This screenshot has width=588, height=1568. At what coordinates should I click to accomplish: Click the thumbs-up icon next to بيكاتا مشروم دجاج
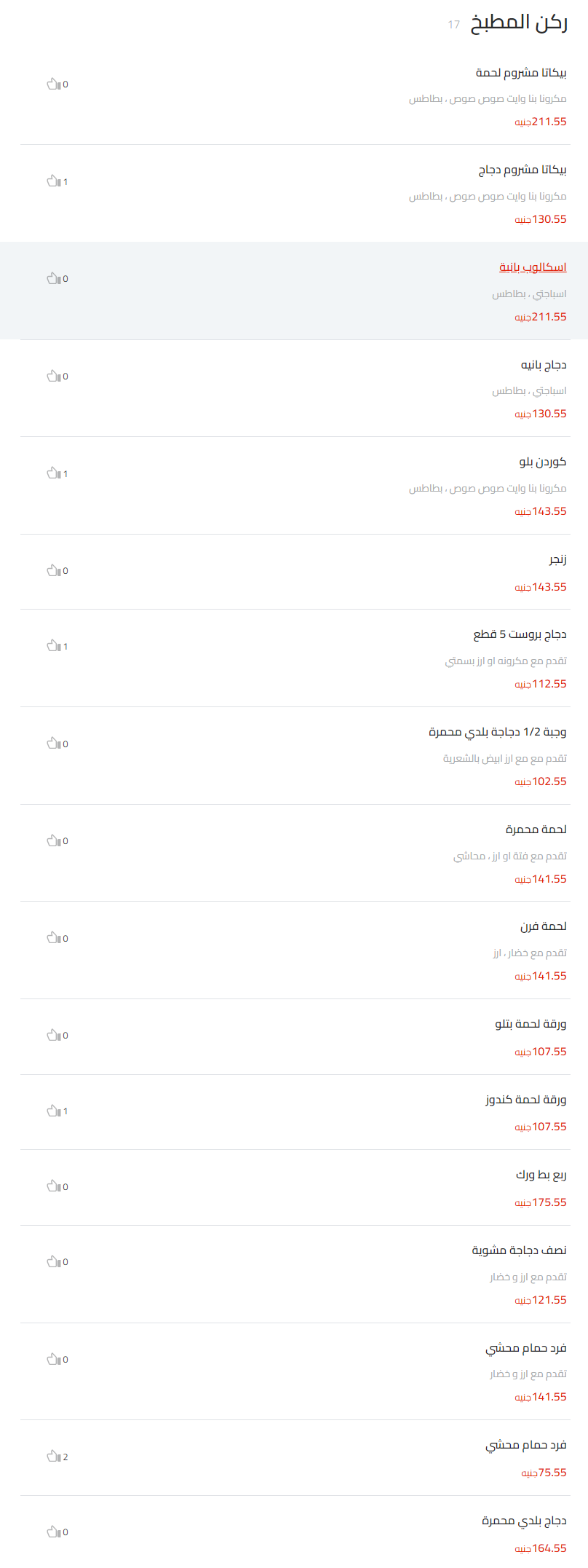(x=55, y=183)
